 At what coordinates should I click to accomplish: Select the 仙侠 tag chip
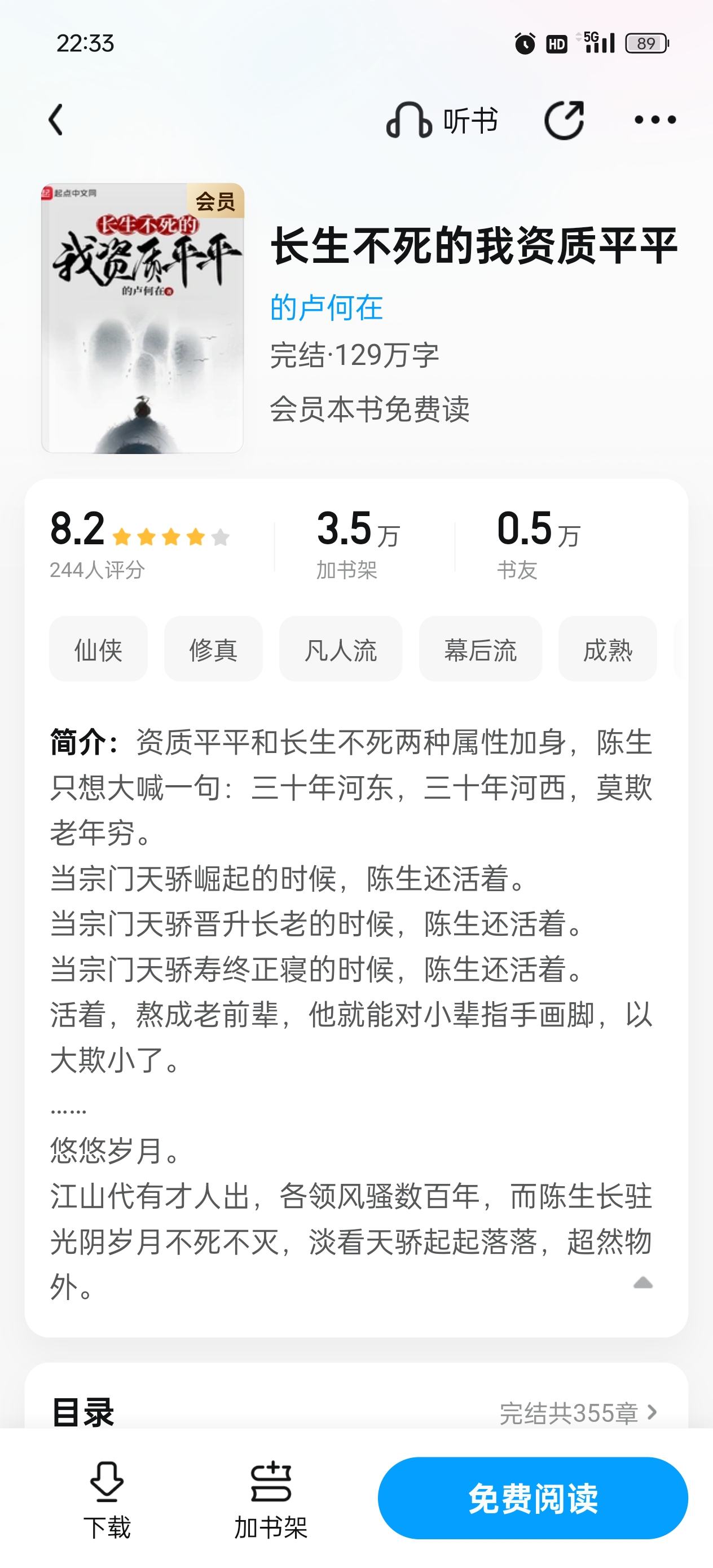click(98, 649)
